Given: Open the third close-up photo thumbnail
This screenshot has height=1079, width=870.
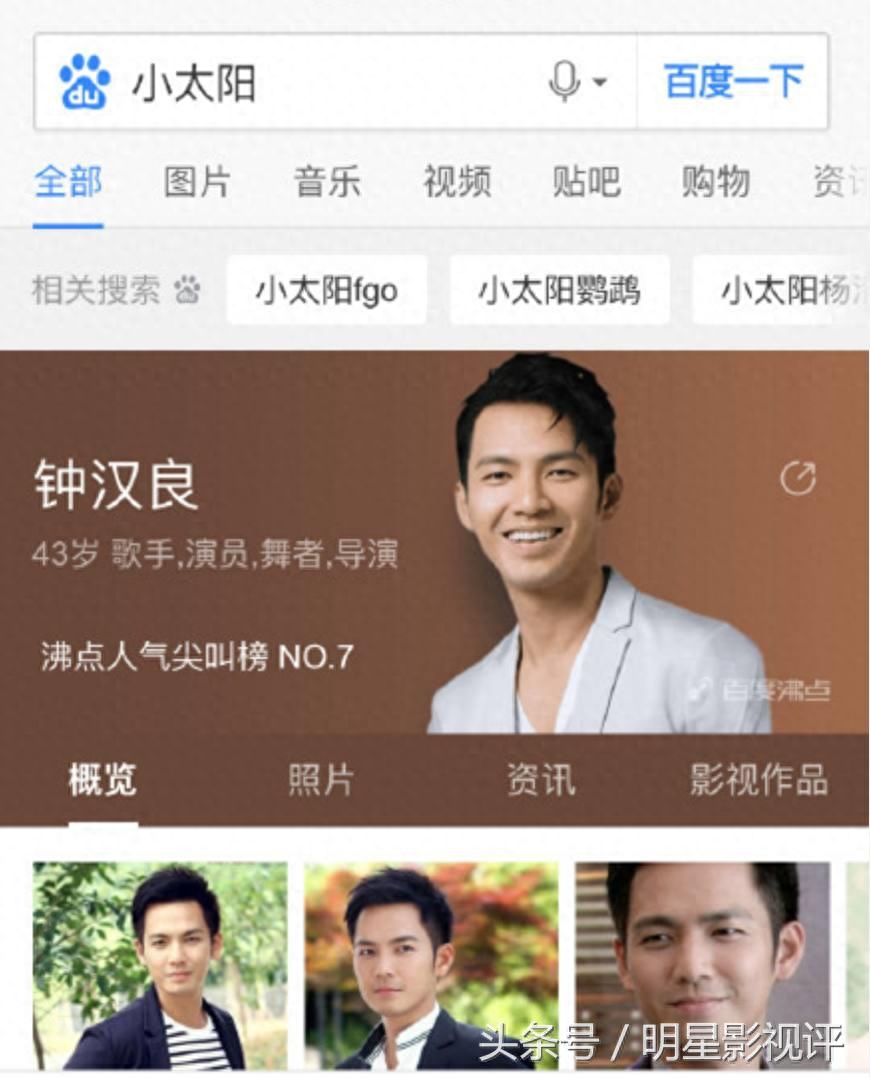Looking at the screenshot, I should 702,965.
